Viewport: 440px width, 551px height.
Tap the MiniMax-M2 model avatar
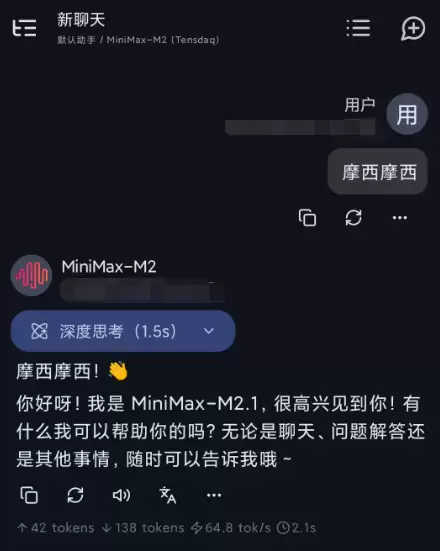[32, 275]
